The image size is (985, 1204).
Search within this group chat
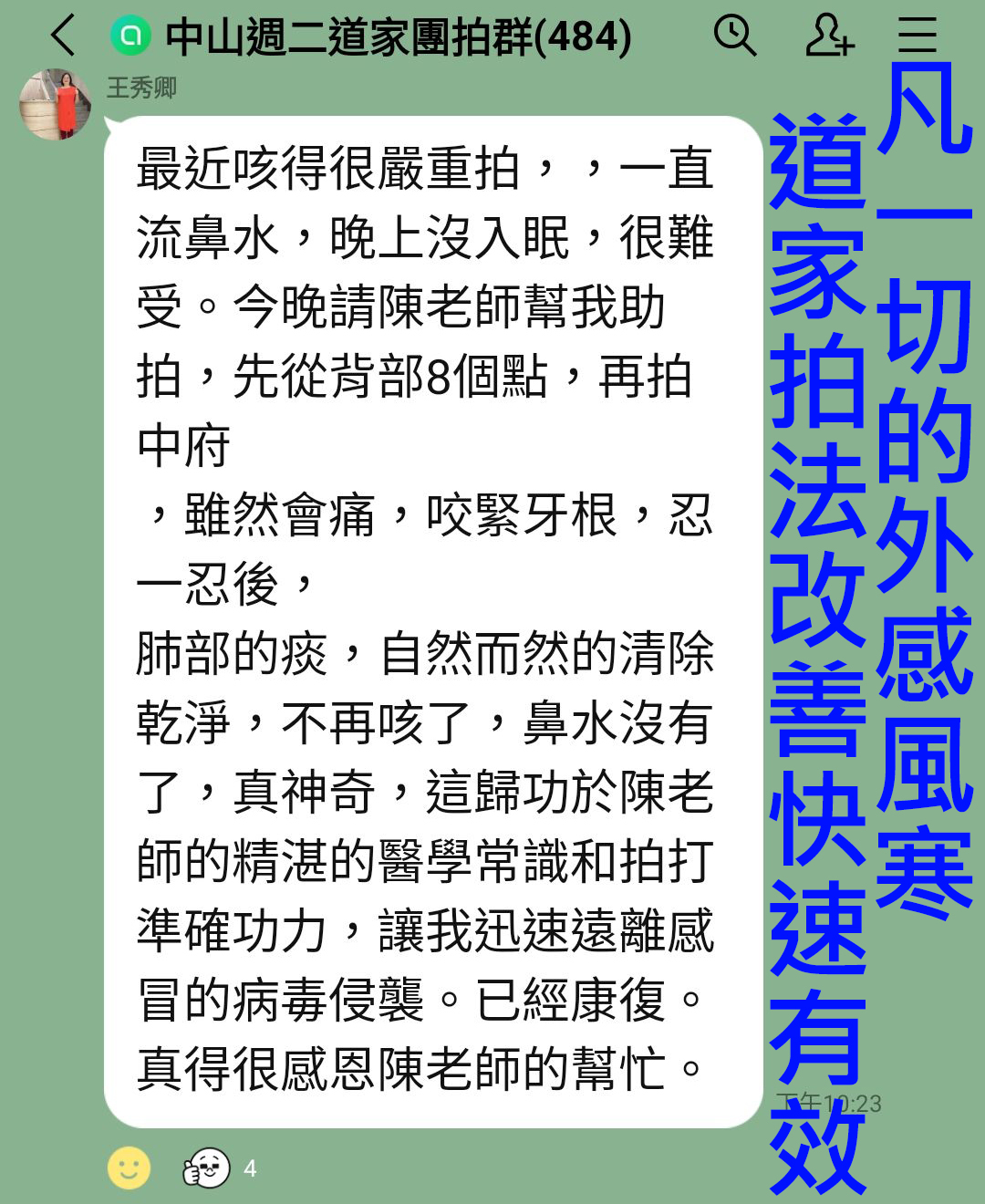[x=734, y=36]
